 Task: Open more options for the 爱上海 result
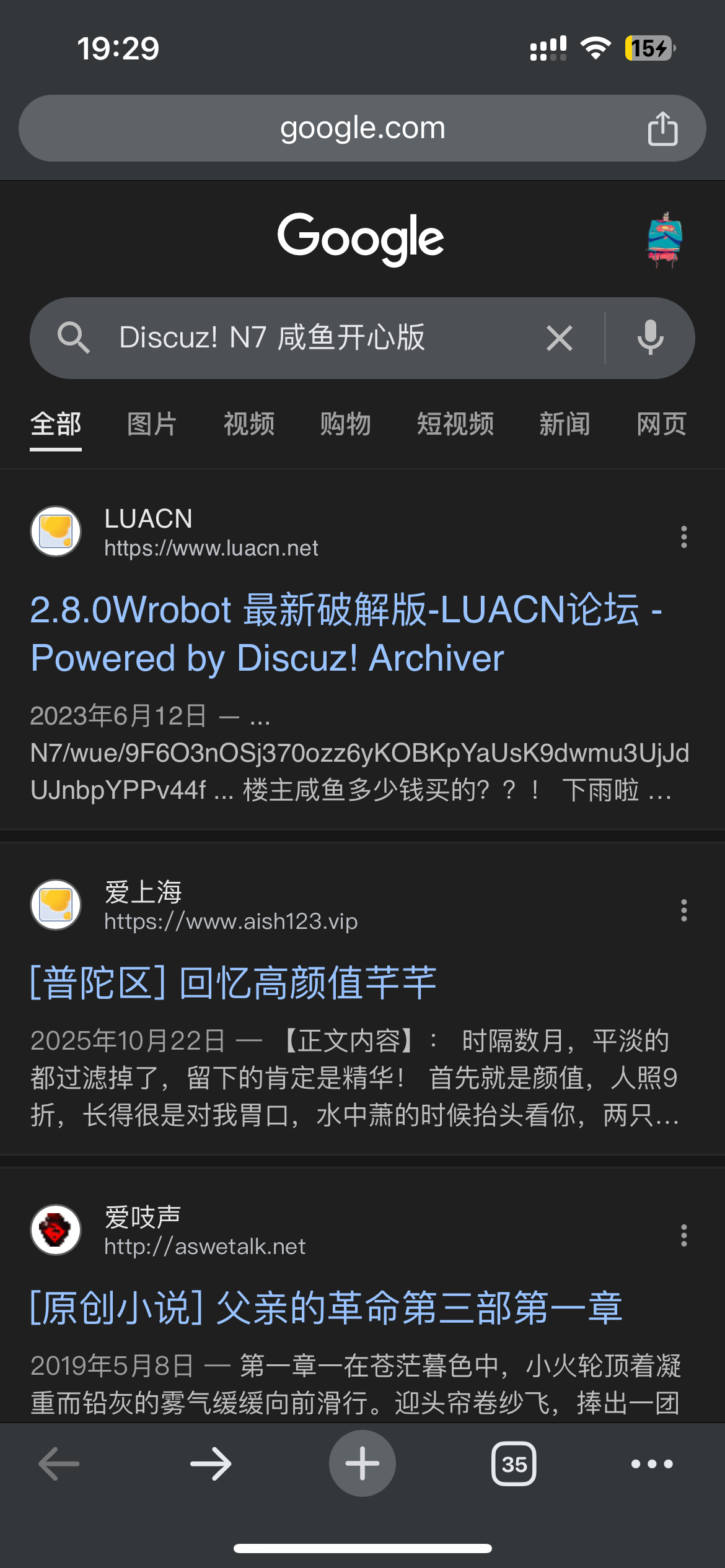tap(684, 910)
